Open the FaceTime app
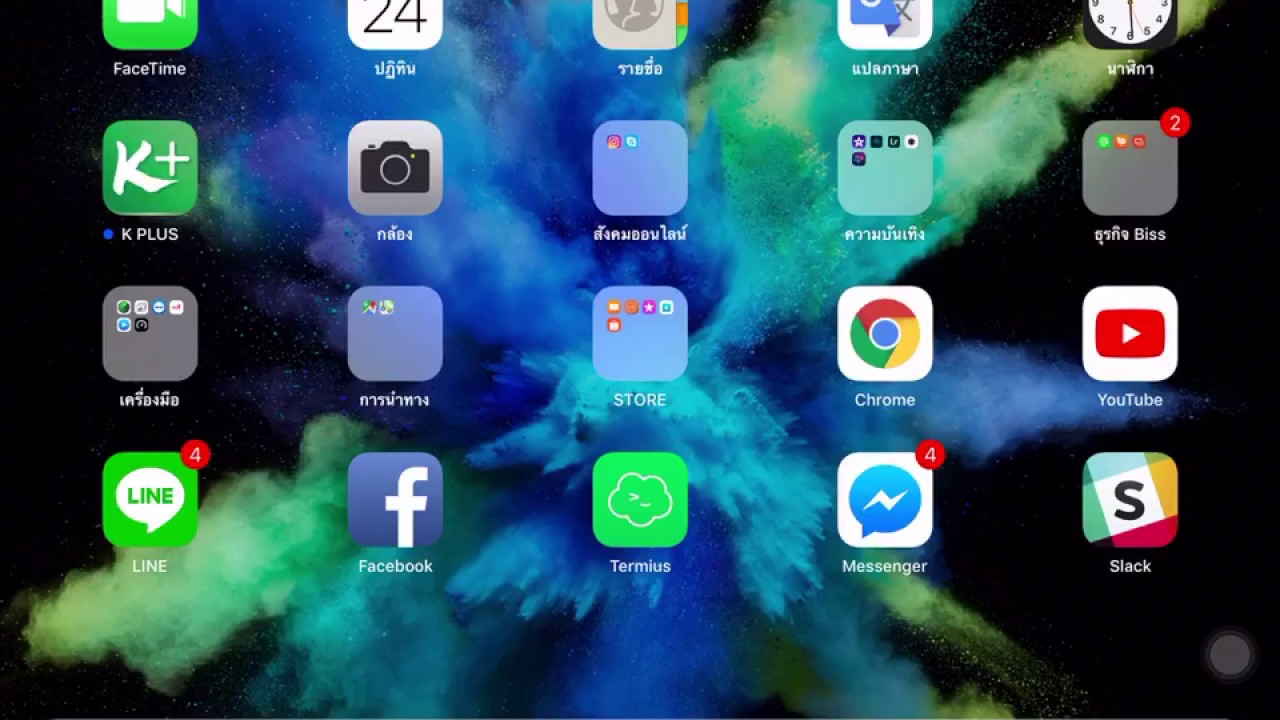The width and height of the screenshot is (1280, 720). tap(150, 22)
